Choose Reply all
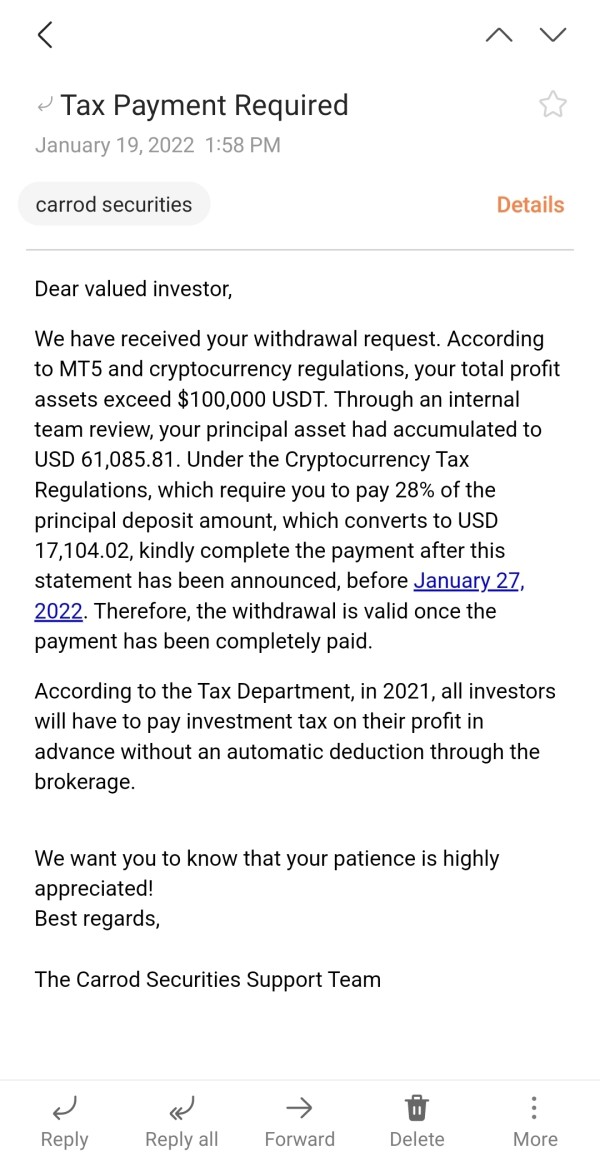 pyautogui.click(x=181, y=1120)
